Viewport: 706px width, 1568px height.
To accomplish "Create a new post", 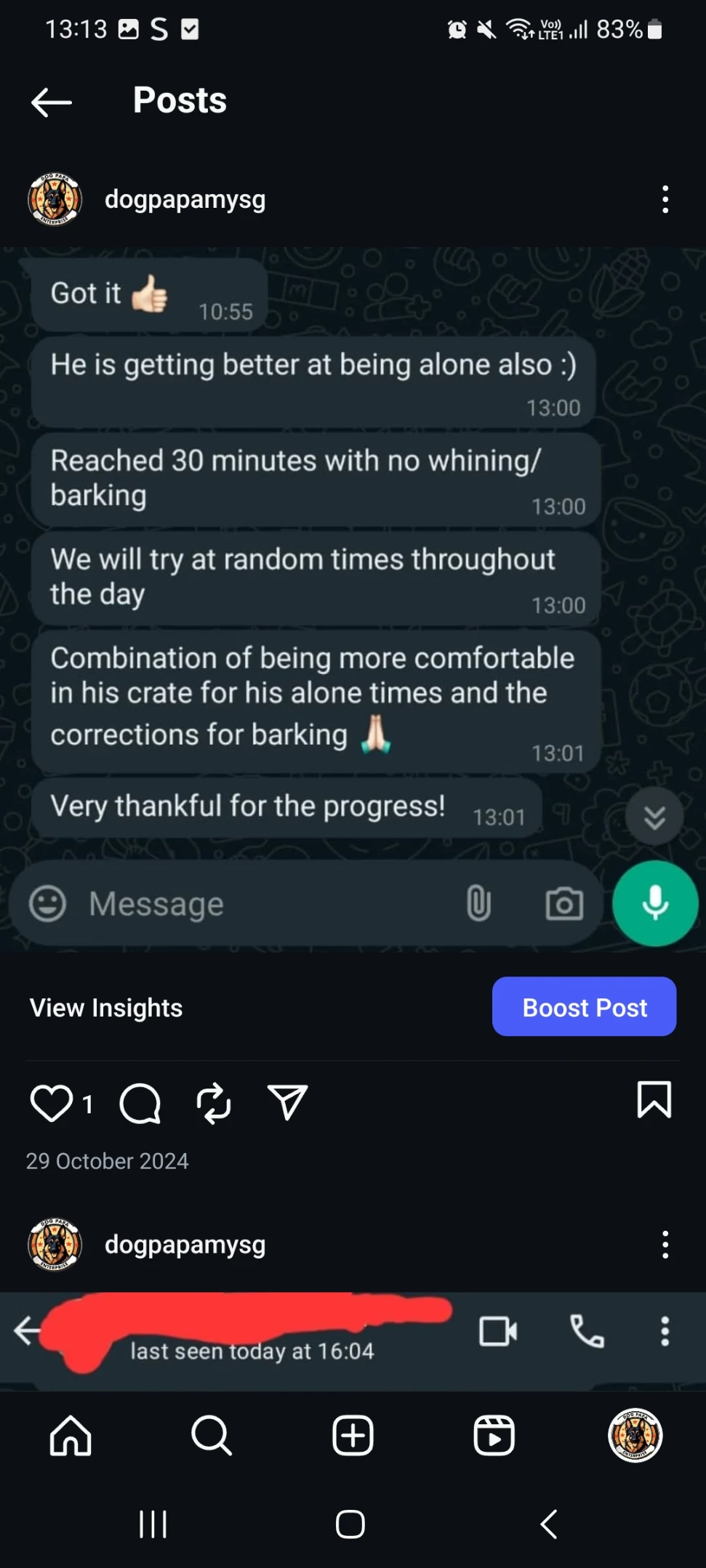I will [x=353, y=1436].
